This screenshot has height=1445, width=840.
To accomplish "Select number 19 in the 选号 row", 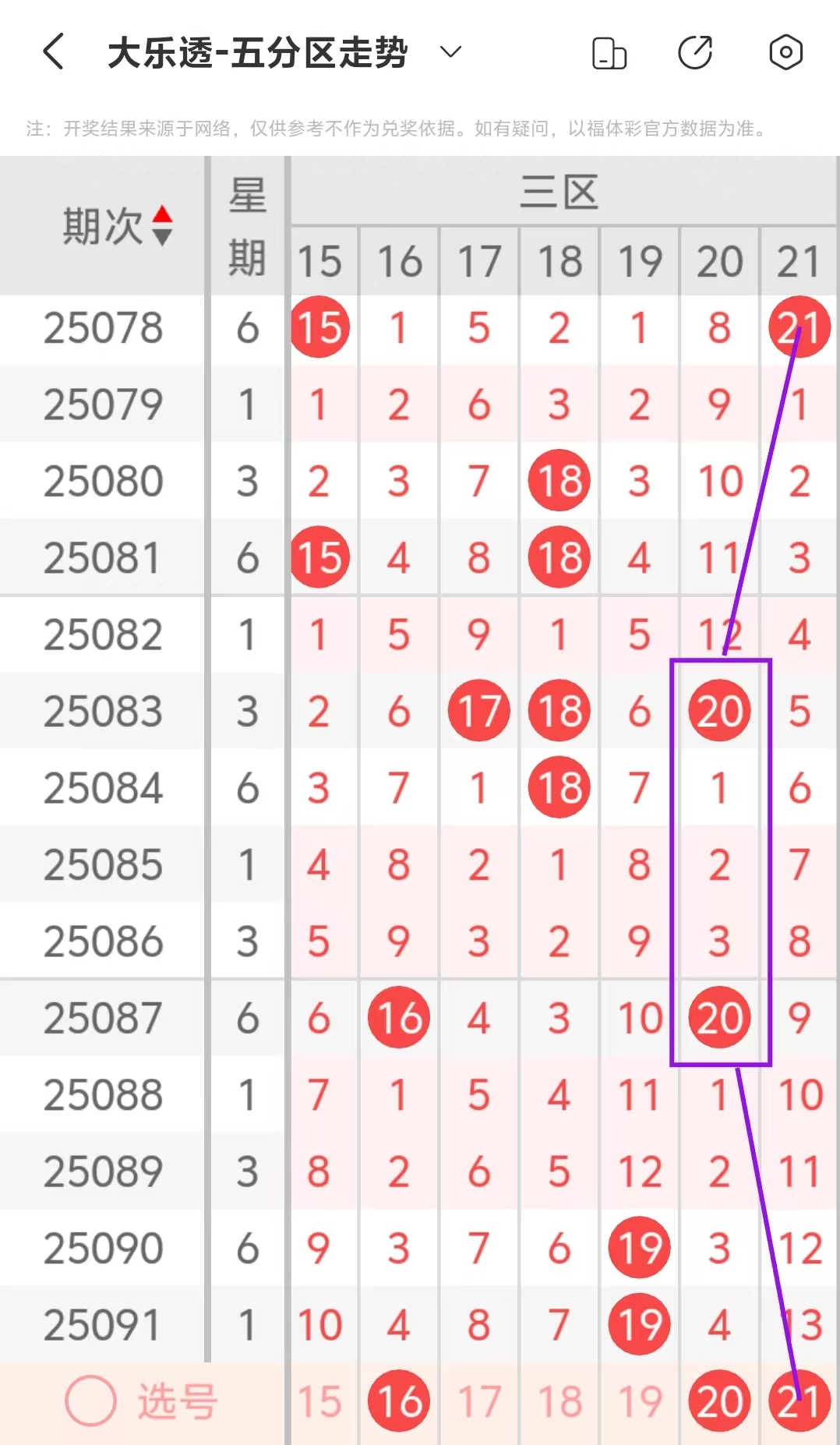I will point(639,1401).
